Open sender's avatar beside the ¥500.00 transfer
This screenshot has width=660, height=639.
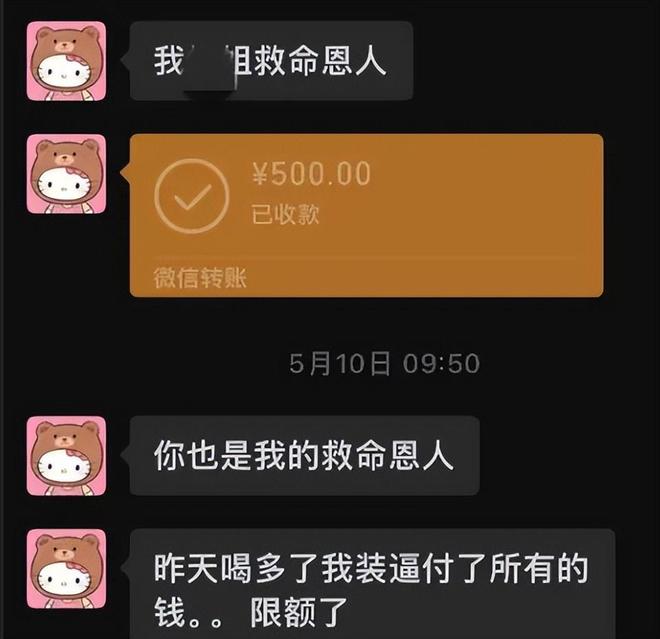tap(66, 176)
